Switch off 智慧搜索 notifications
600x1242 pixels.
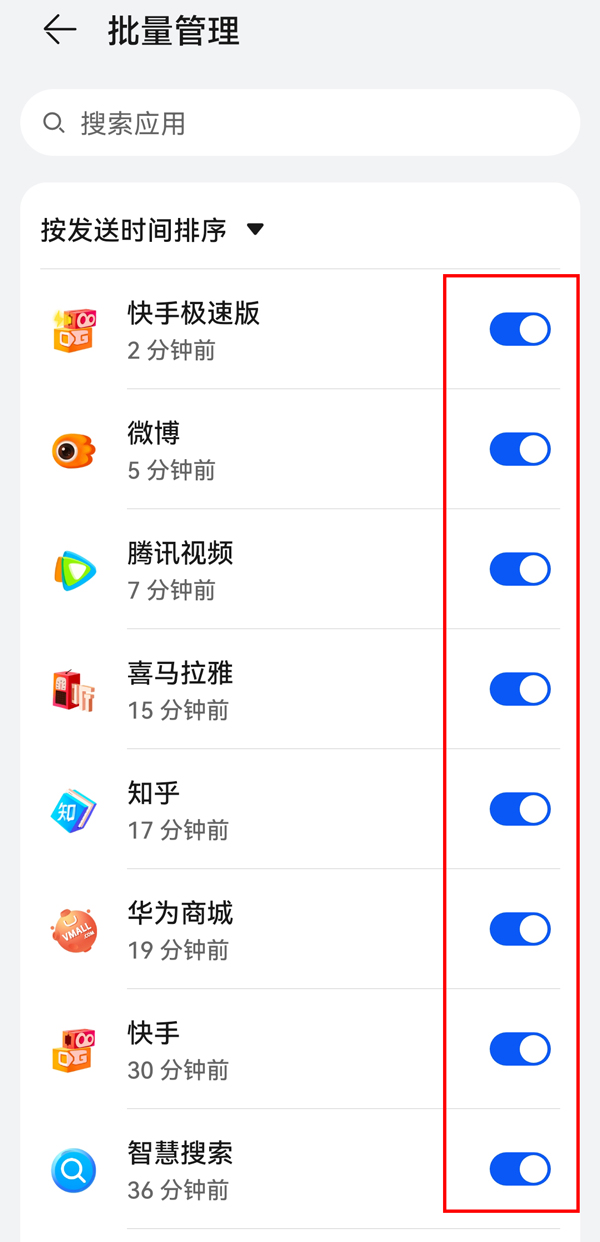(x=519, y=1169)
